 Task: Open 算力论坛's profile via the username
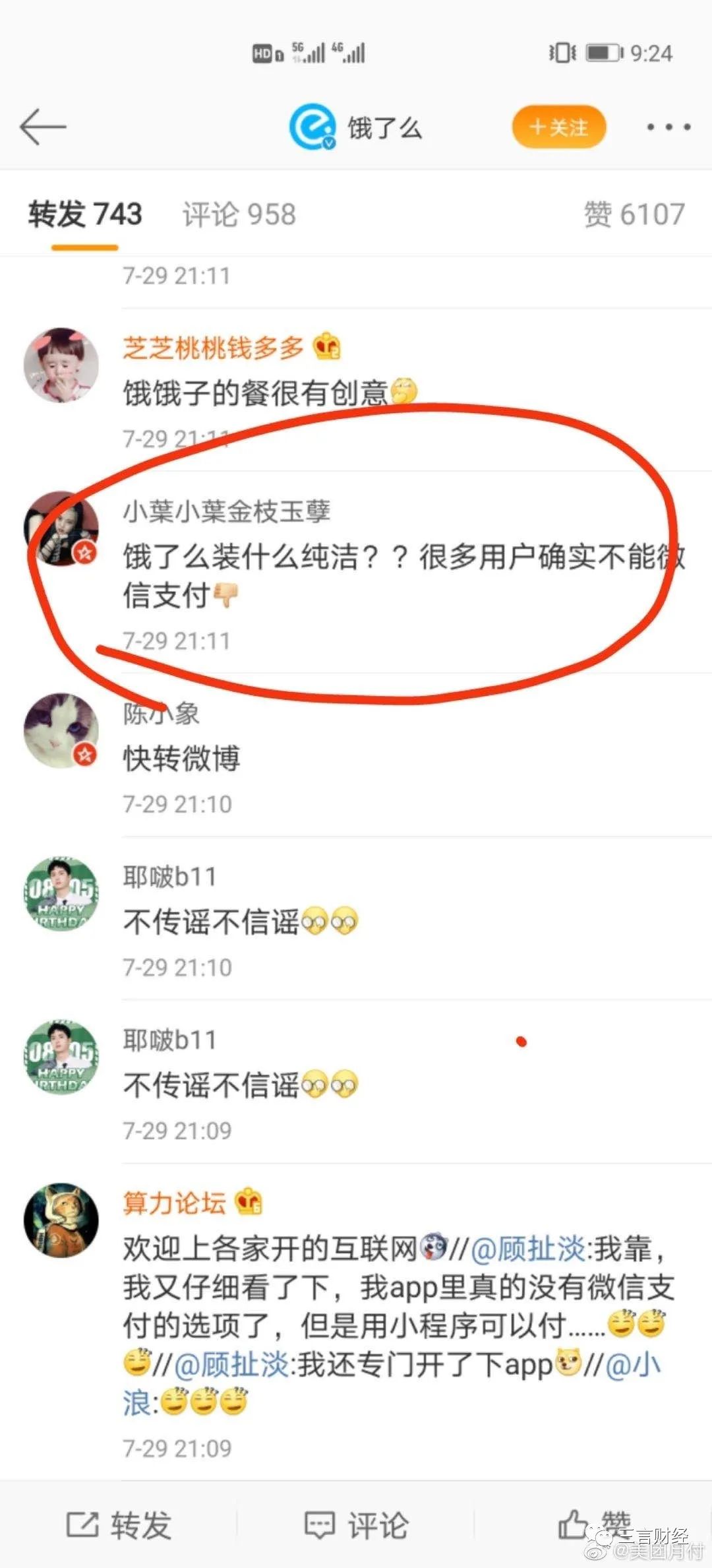tap(175, 1203)
